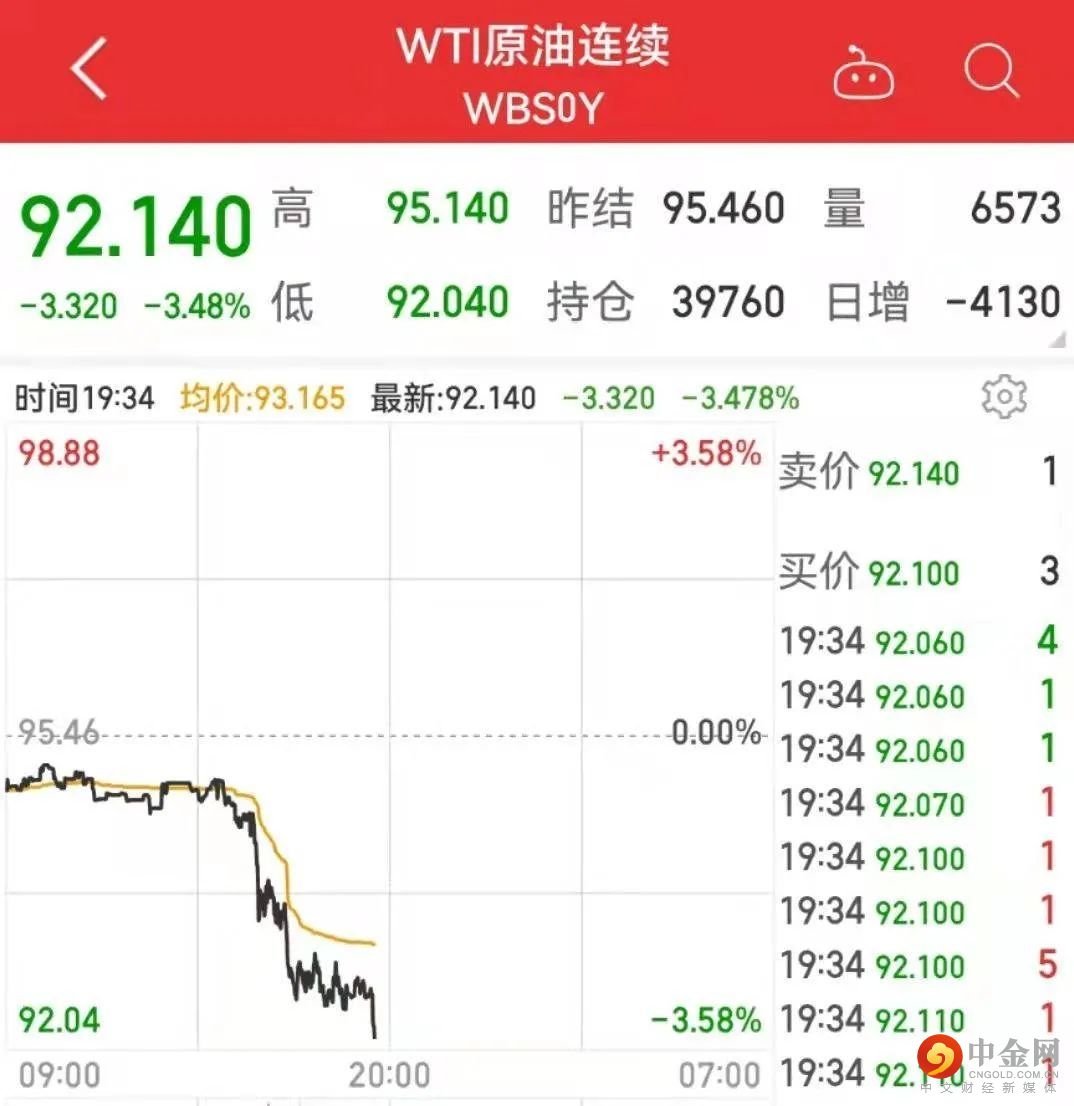Image resolution: width=1074 pixels, height=1106 pixels.
Task: Open the robot assistant icon
Action: (863, 73)
